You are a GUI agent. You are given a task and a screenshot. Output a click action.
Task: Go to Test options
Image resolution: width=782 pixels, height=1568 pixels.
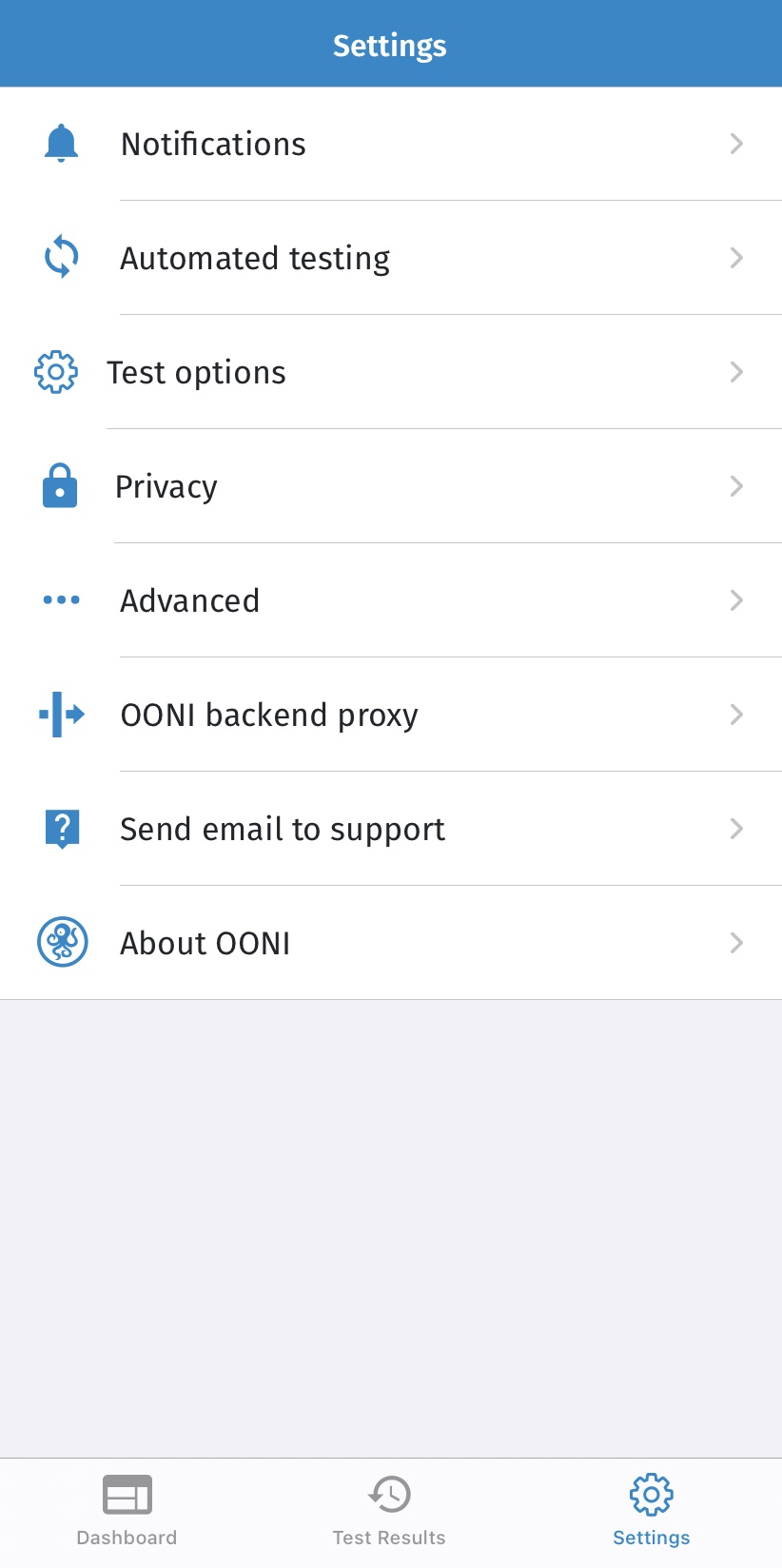[391, 372]
